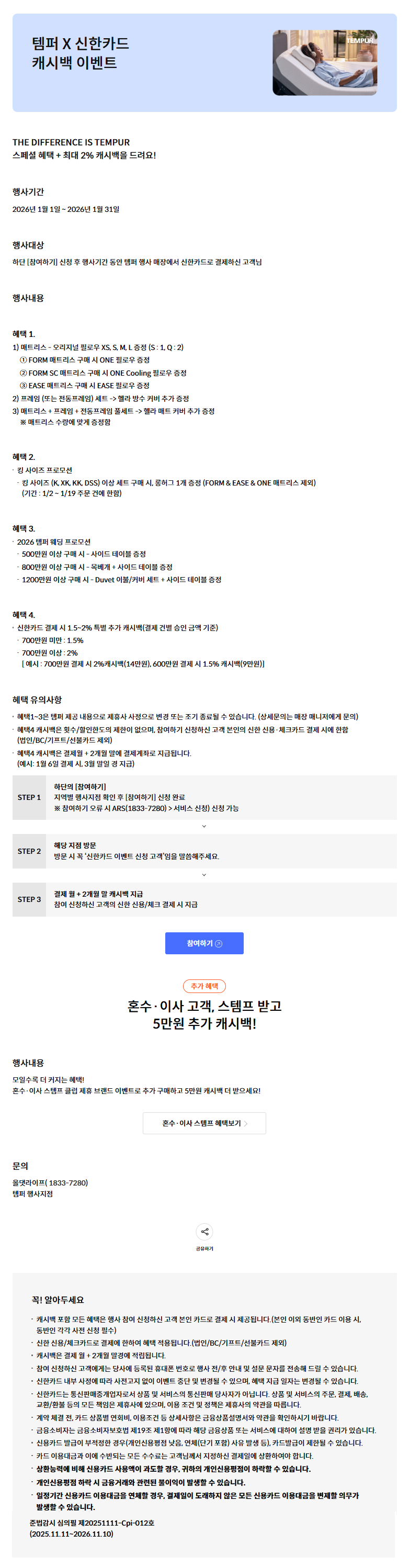Tap the 참여하기 button to join event
This screenshot has height=1568, width=410.
[x=204, y=943]
